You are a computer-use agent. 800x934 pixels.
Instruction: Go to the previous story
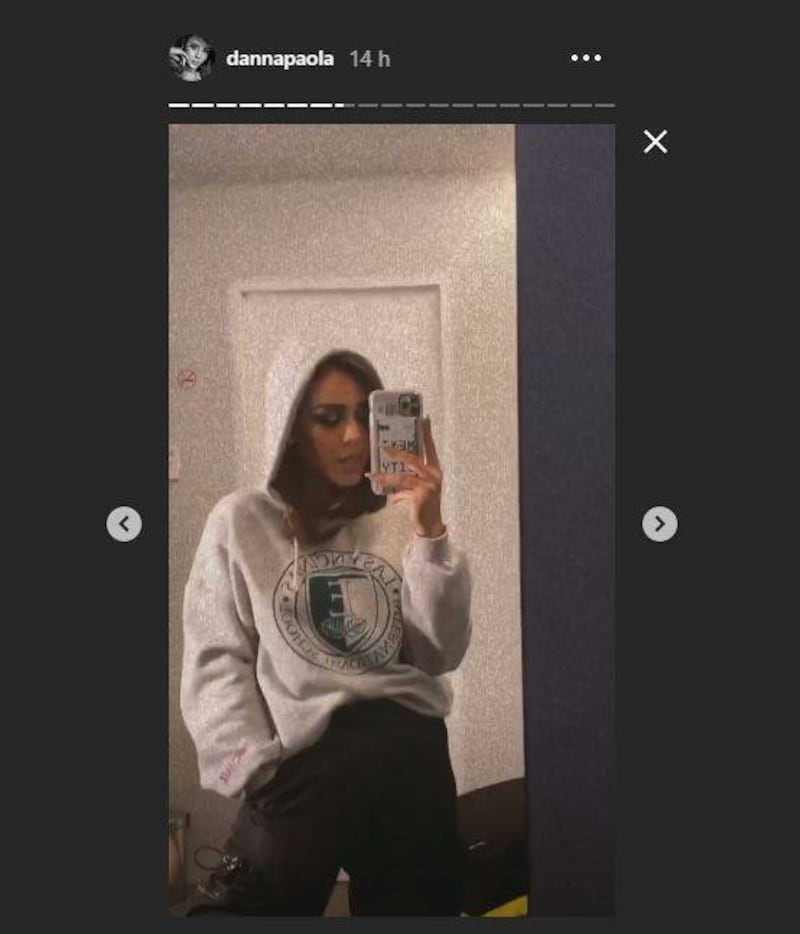(124, 523)
